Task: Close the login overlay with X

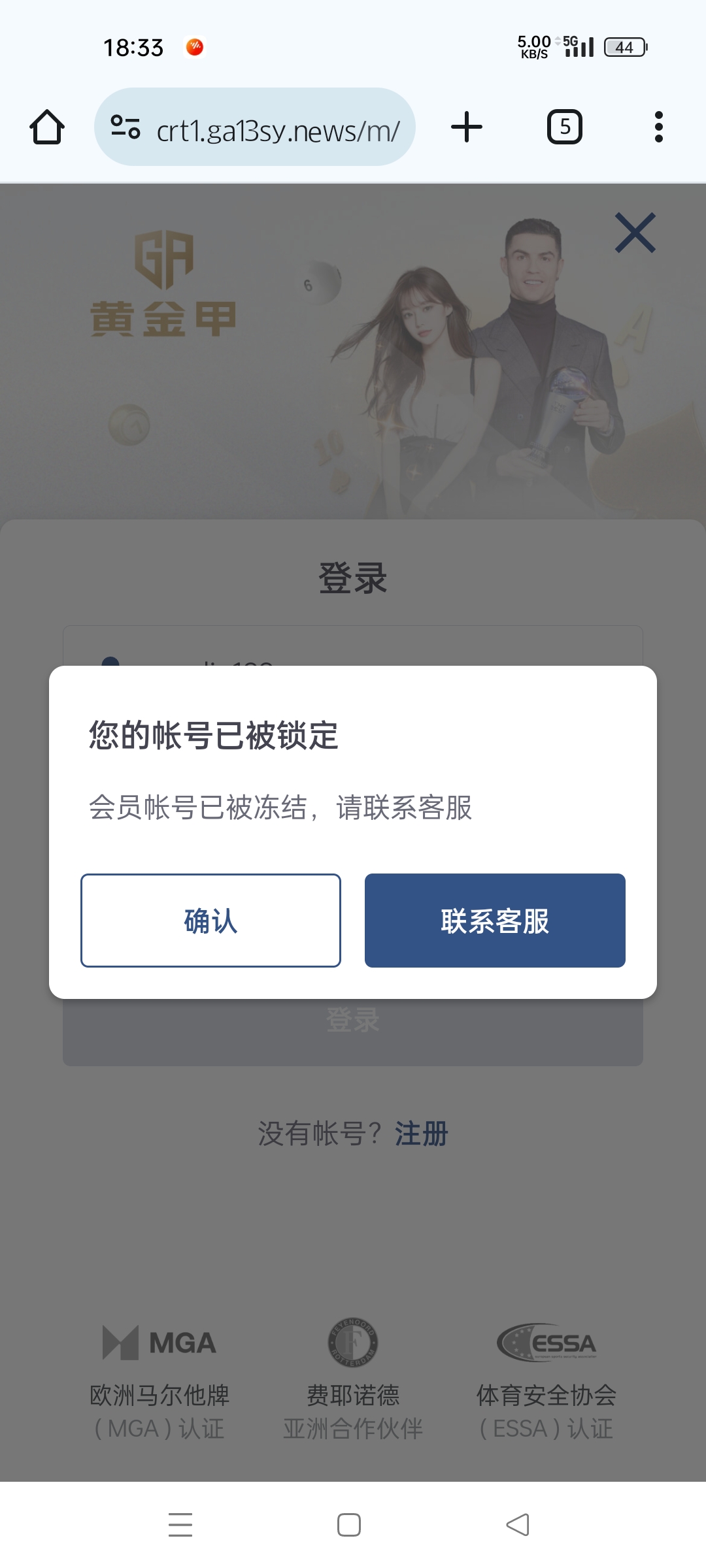Action: 635,233
